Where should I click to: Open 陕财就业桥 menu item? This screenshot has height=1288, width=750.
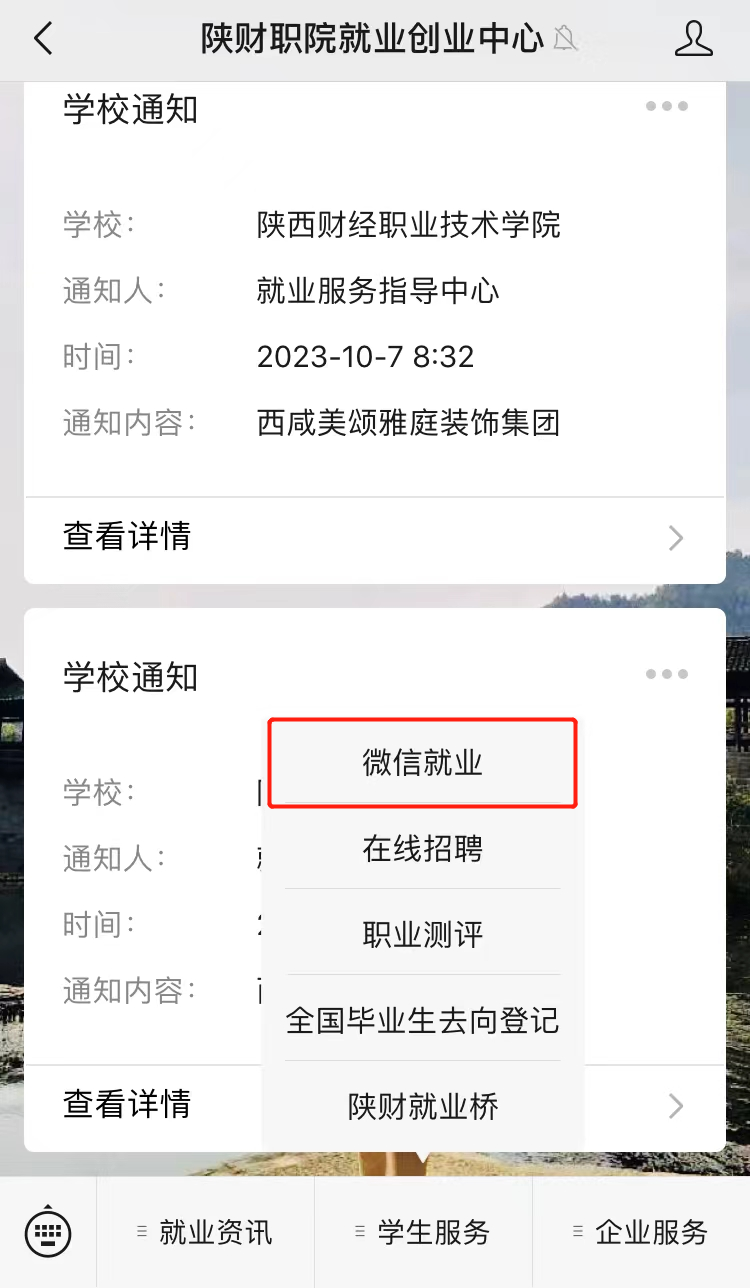click(422, 1107)
